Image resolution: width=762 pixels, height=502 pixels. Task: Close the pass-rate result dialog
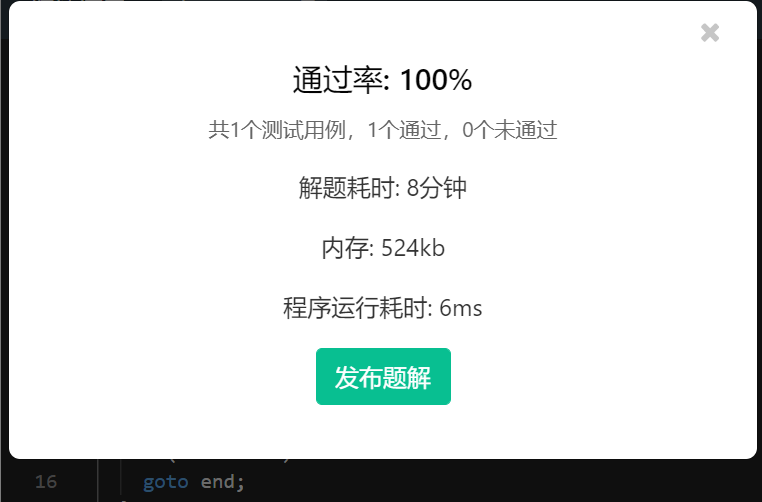coord(710,33)
